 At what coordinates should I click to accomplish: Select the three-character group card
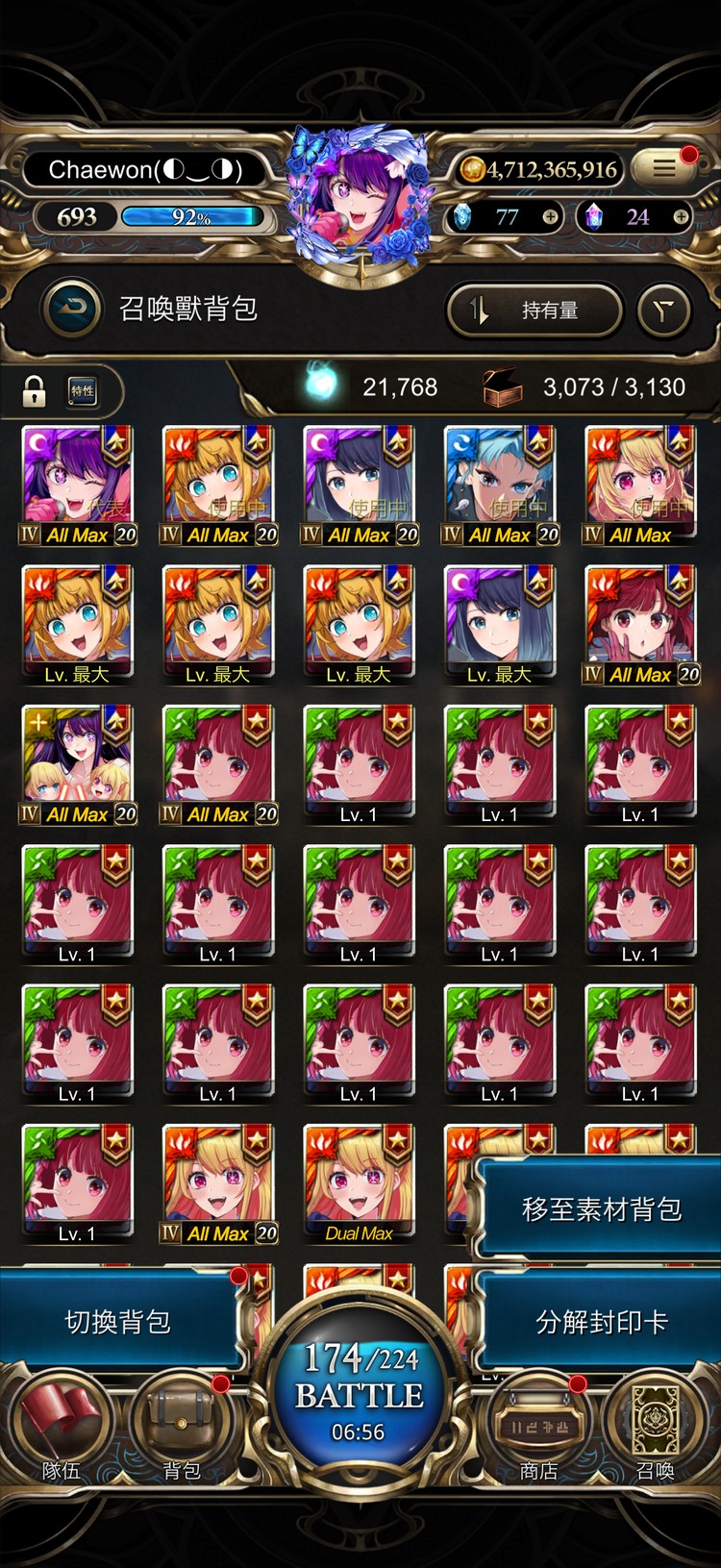[78, 764]
